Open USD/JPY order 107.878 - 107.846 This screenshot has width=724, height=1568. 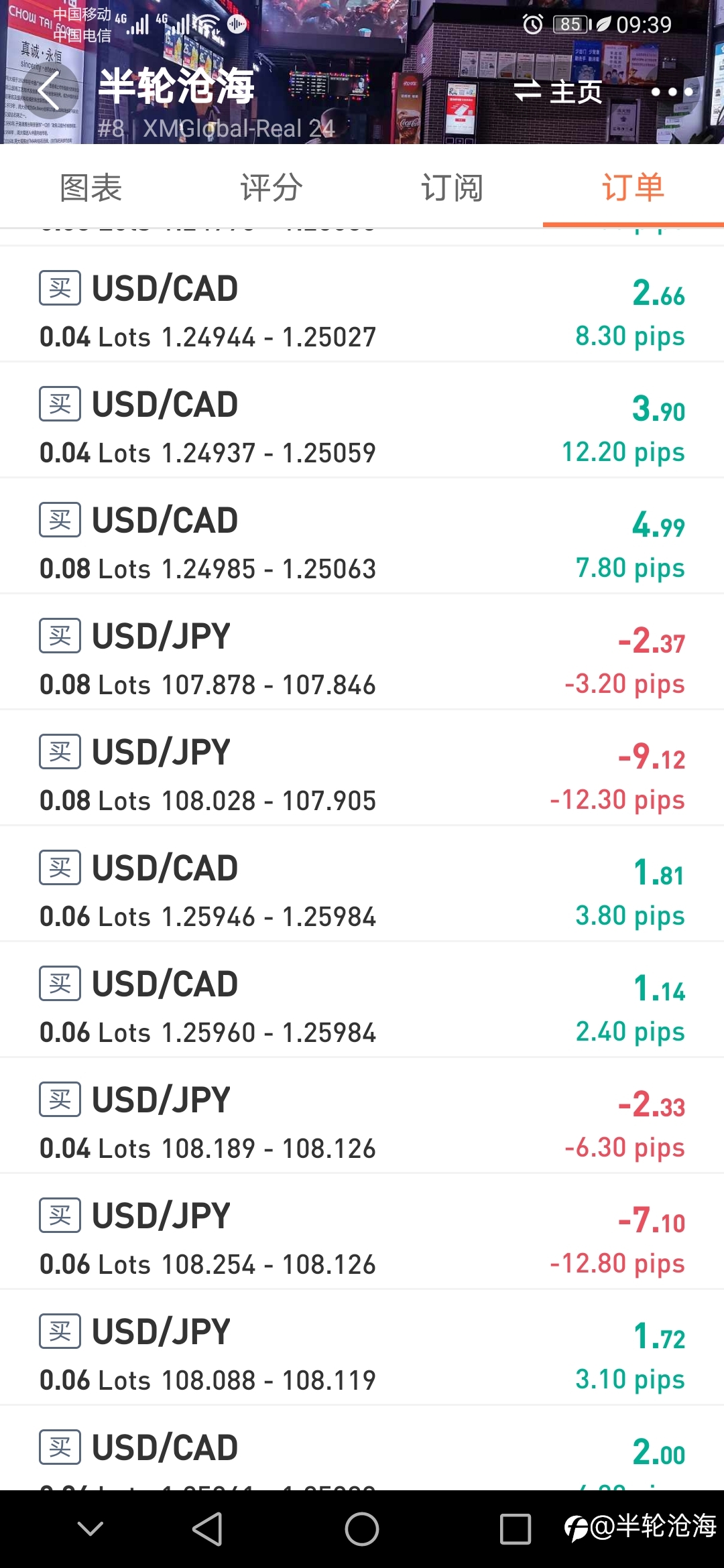pyautogui.click(x=362, y=652)
